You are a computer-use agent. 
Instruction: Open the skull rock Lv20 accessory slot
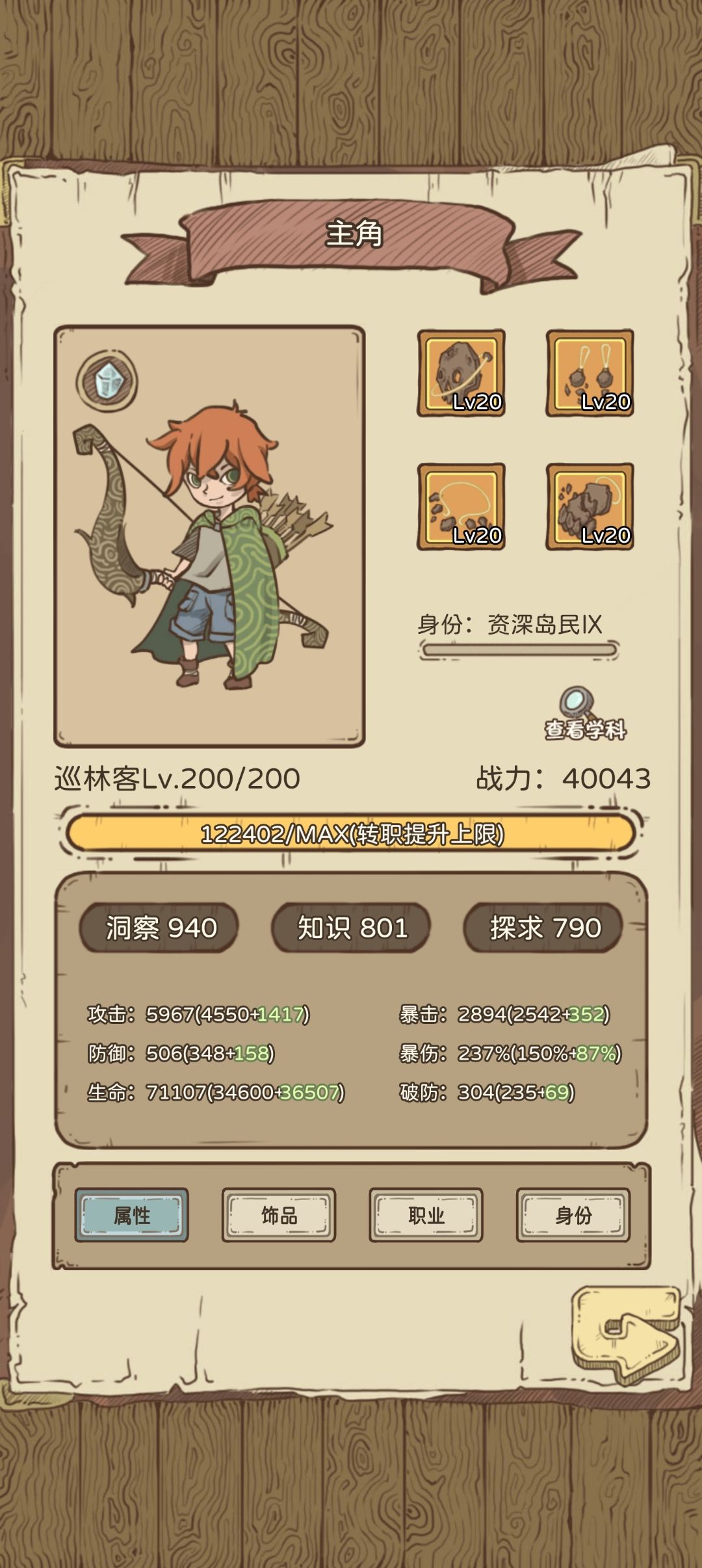coord(461,373)
